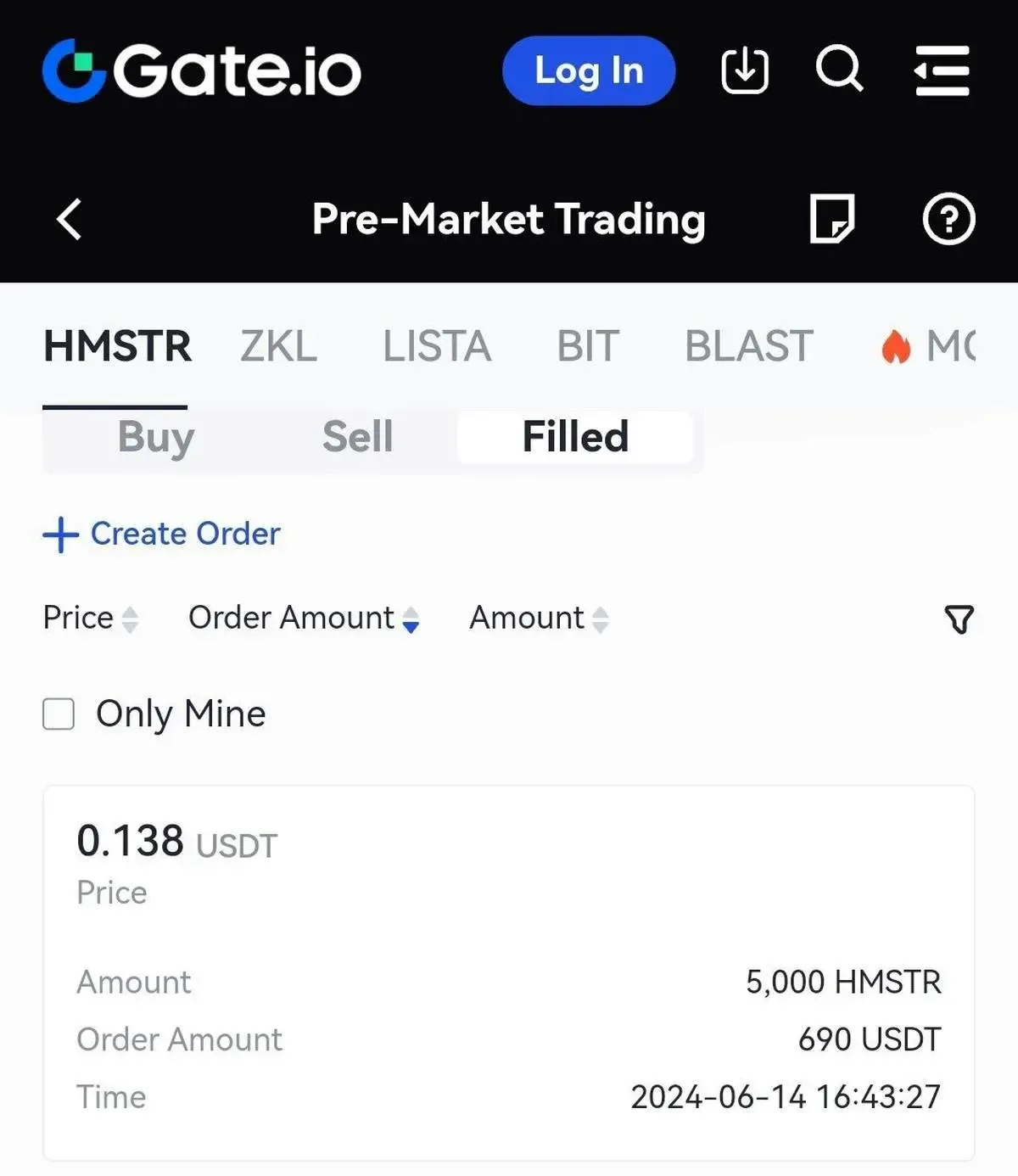Screen dimensions: 1018x1176
Task: Select the BLAST token tab
Action: (x=748, y=346)
